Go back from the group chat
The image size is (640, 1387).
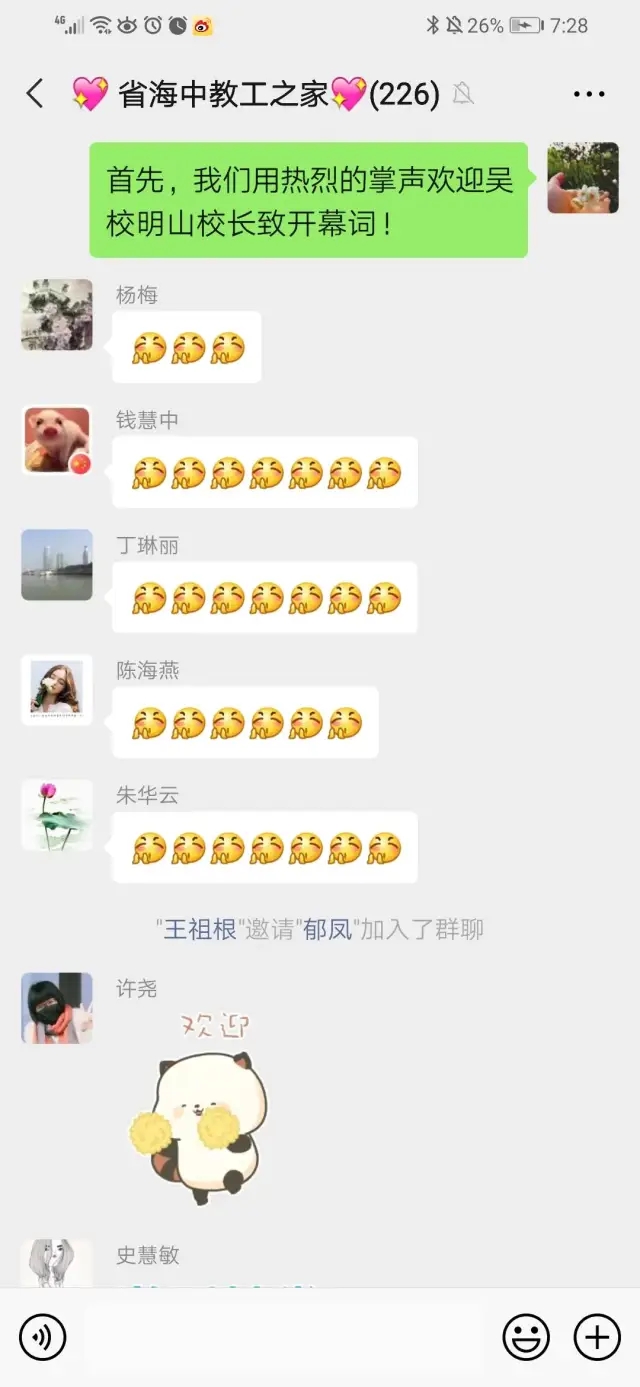35,94
